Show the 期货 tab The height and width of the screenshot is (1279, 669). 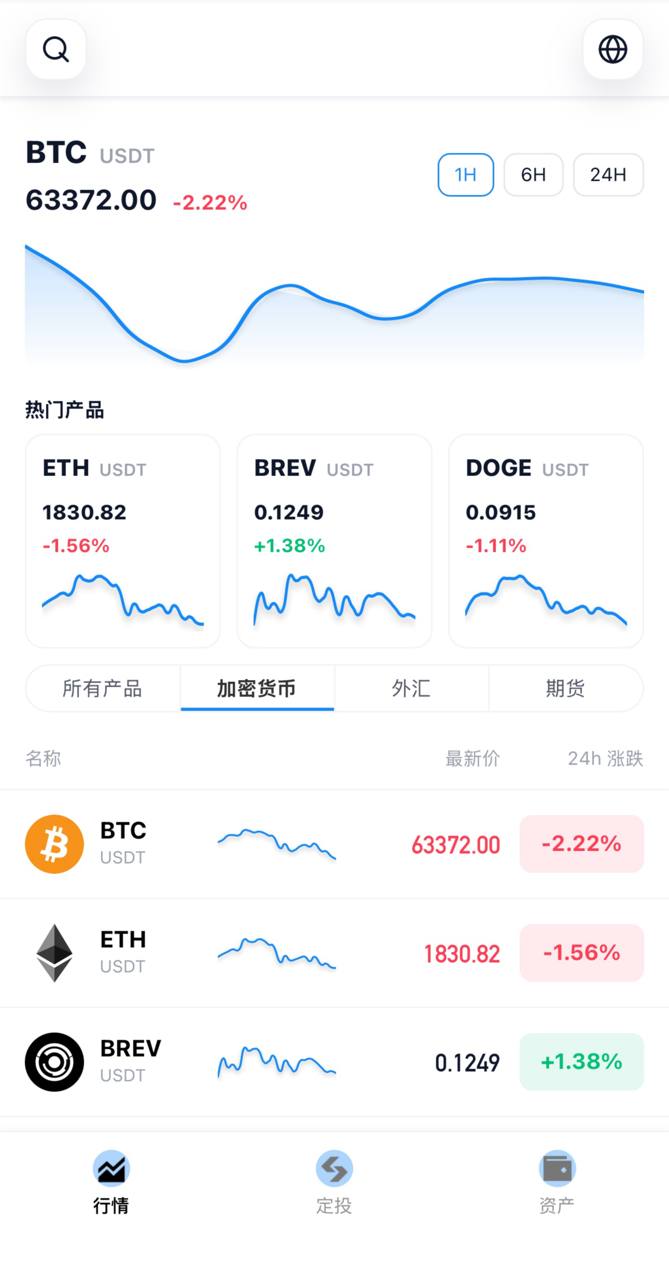565,688
